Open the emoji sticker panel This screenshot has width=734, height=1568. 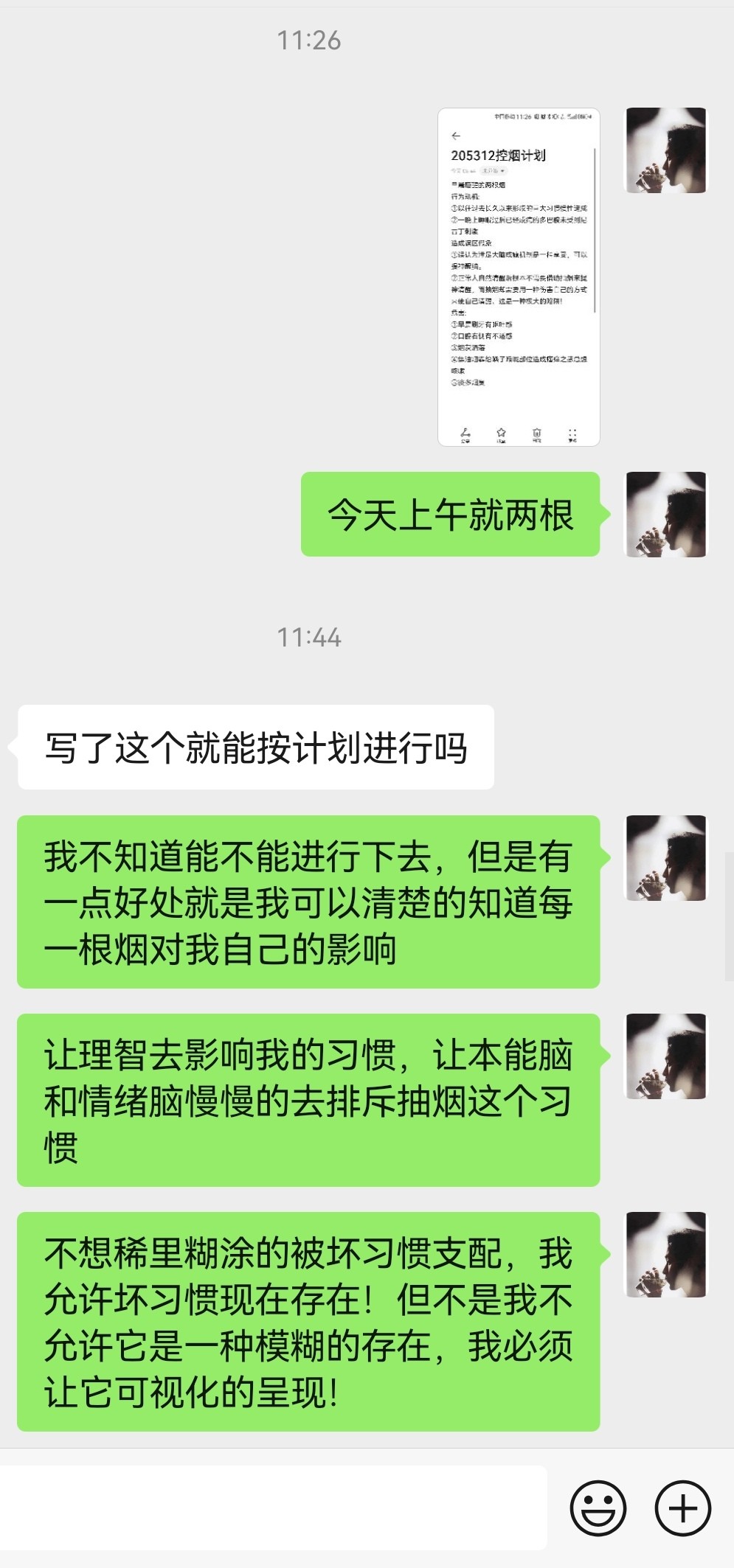598,1508
